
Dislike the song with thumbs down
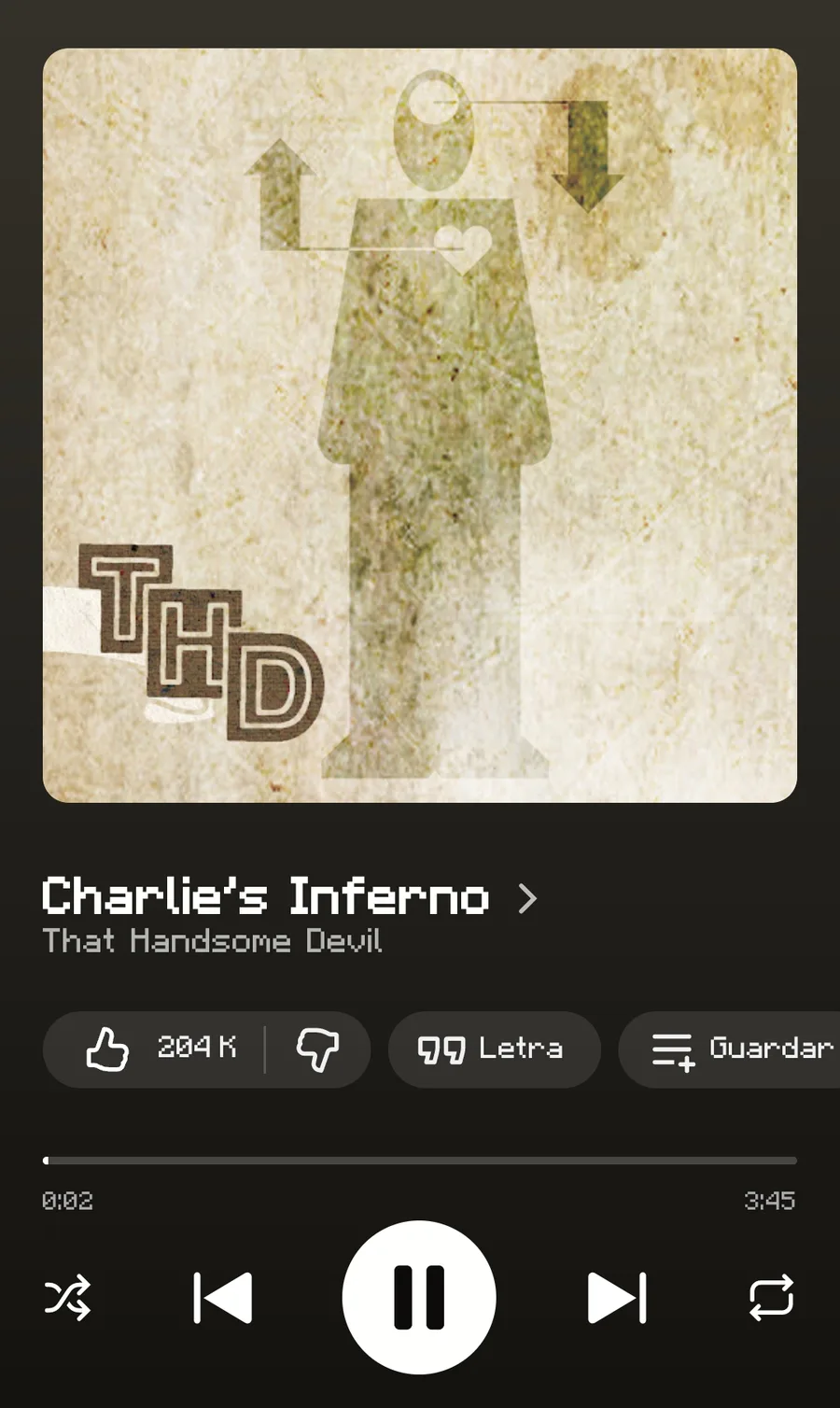coord(317,1049)
